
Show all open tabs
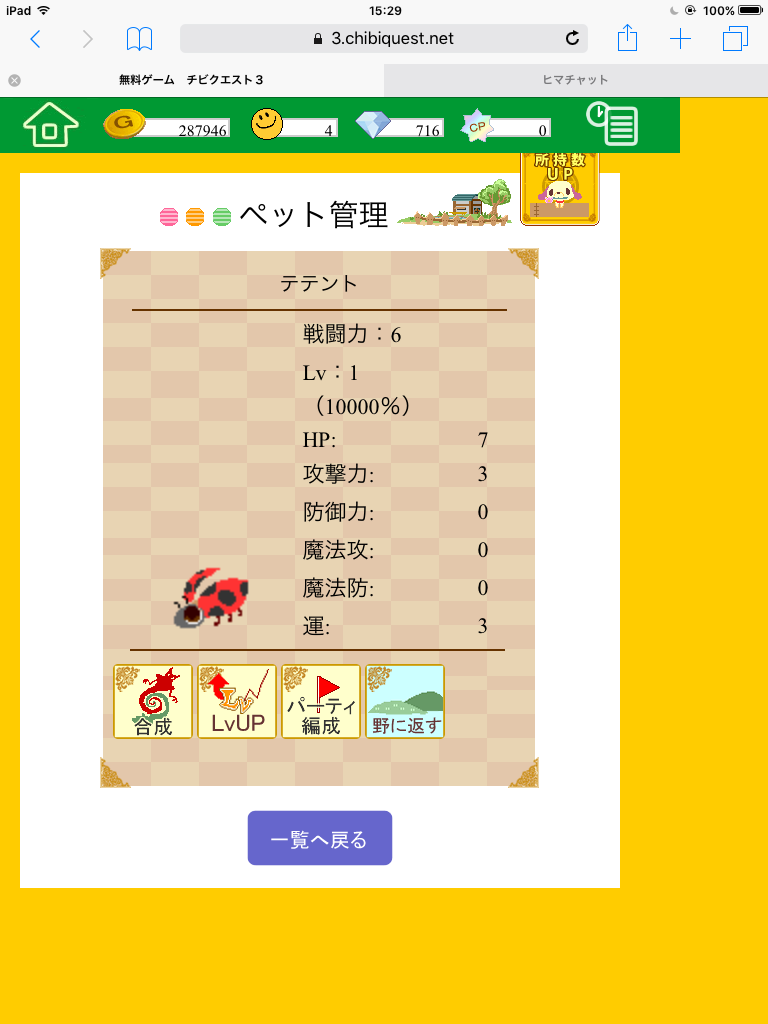(x=735, y=39)
